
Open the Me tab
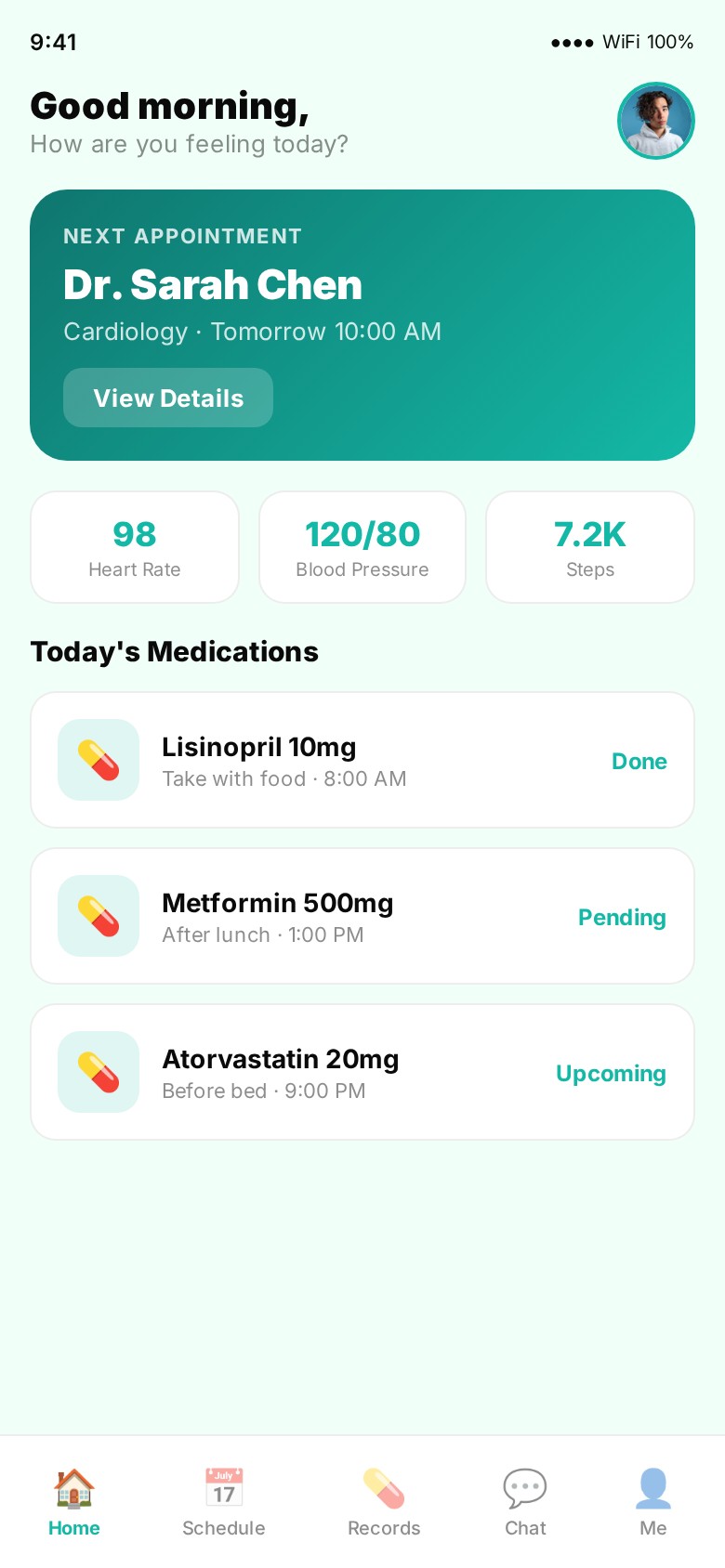click(653, 1501)
